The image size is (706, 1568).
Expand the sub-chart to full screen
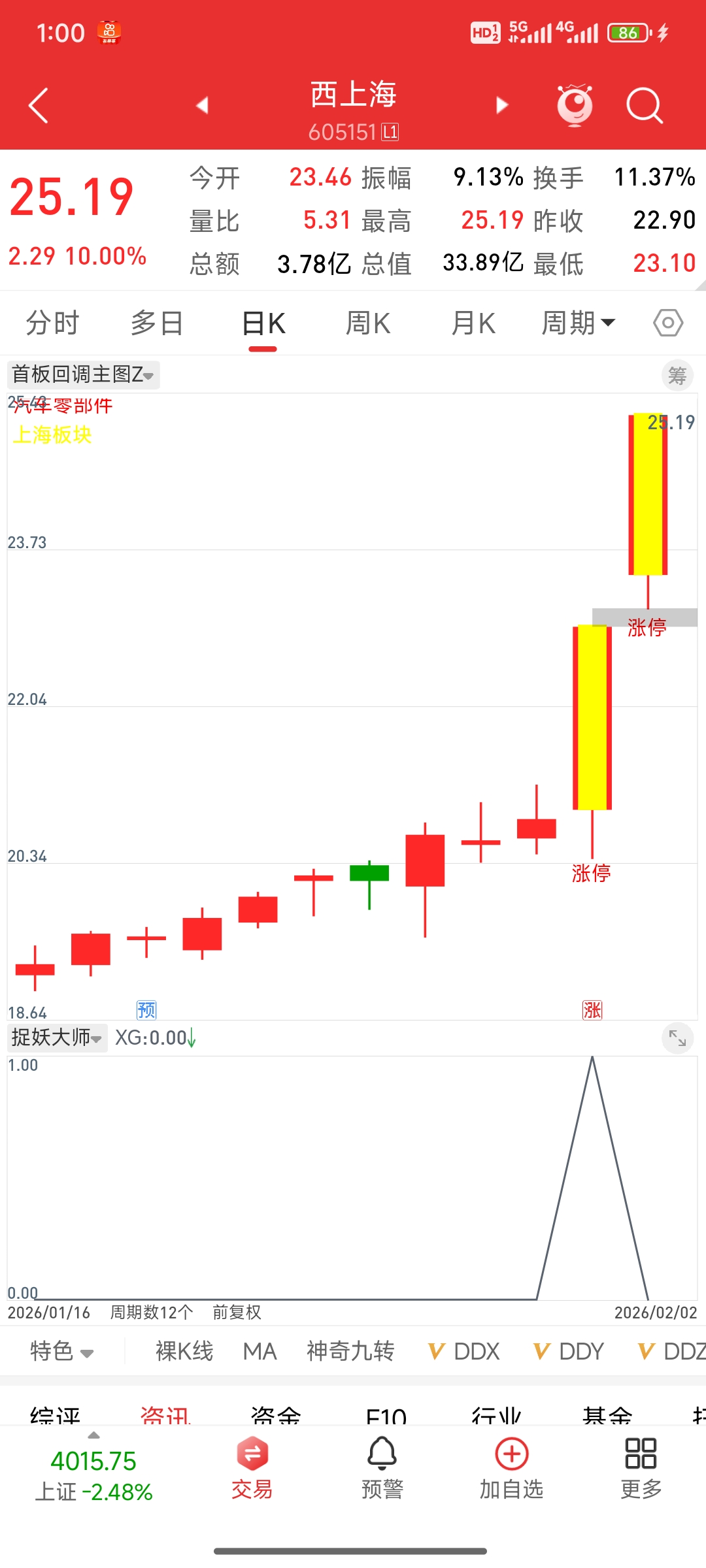677,1038
